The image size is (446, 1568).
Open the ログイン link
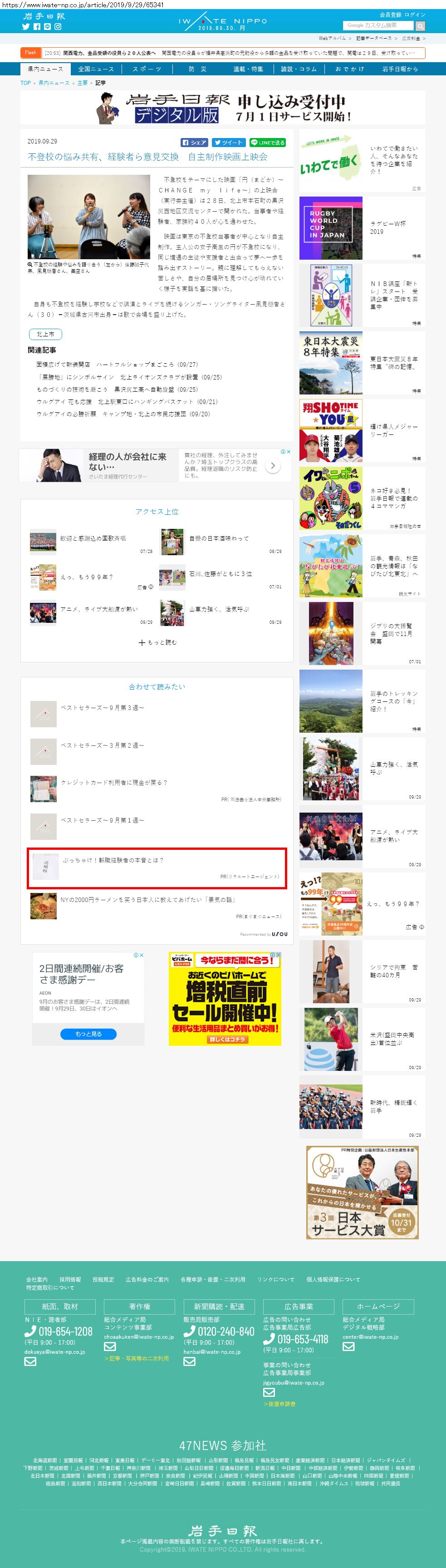coord(415,14)
